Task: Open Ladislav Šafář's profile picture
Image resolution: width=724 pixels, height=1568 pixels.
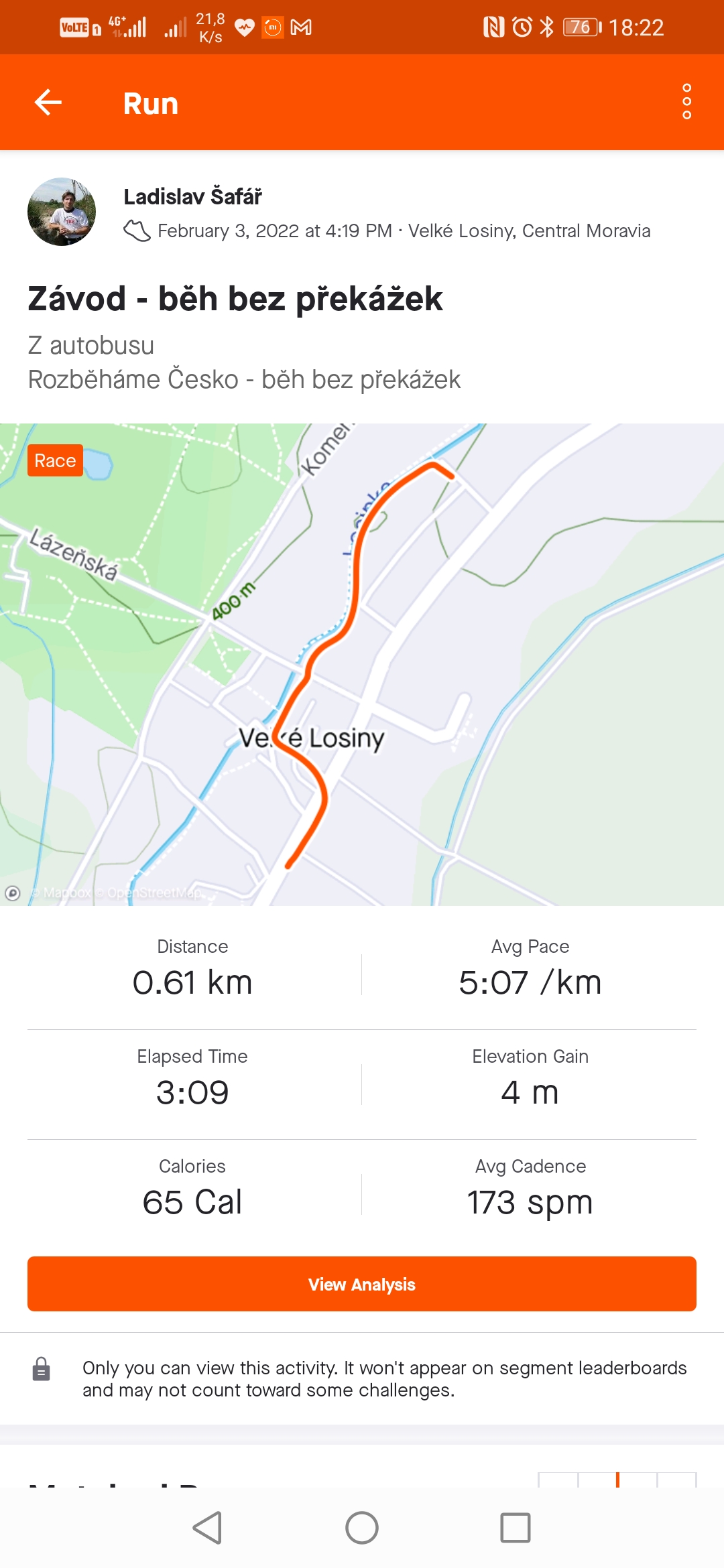Action: pyautogui.click(x=62, y=212)
